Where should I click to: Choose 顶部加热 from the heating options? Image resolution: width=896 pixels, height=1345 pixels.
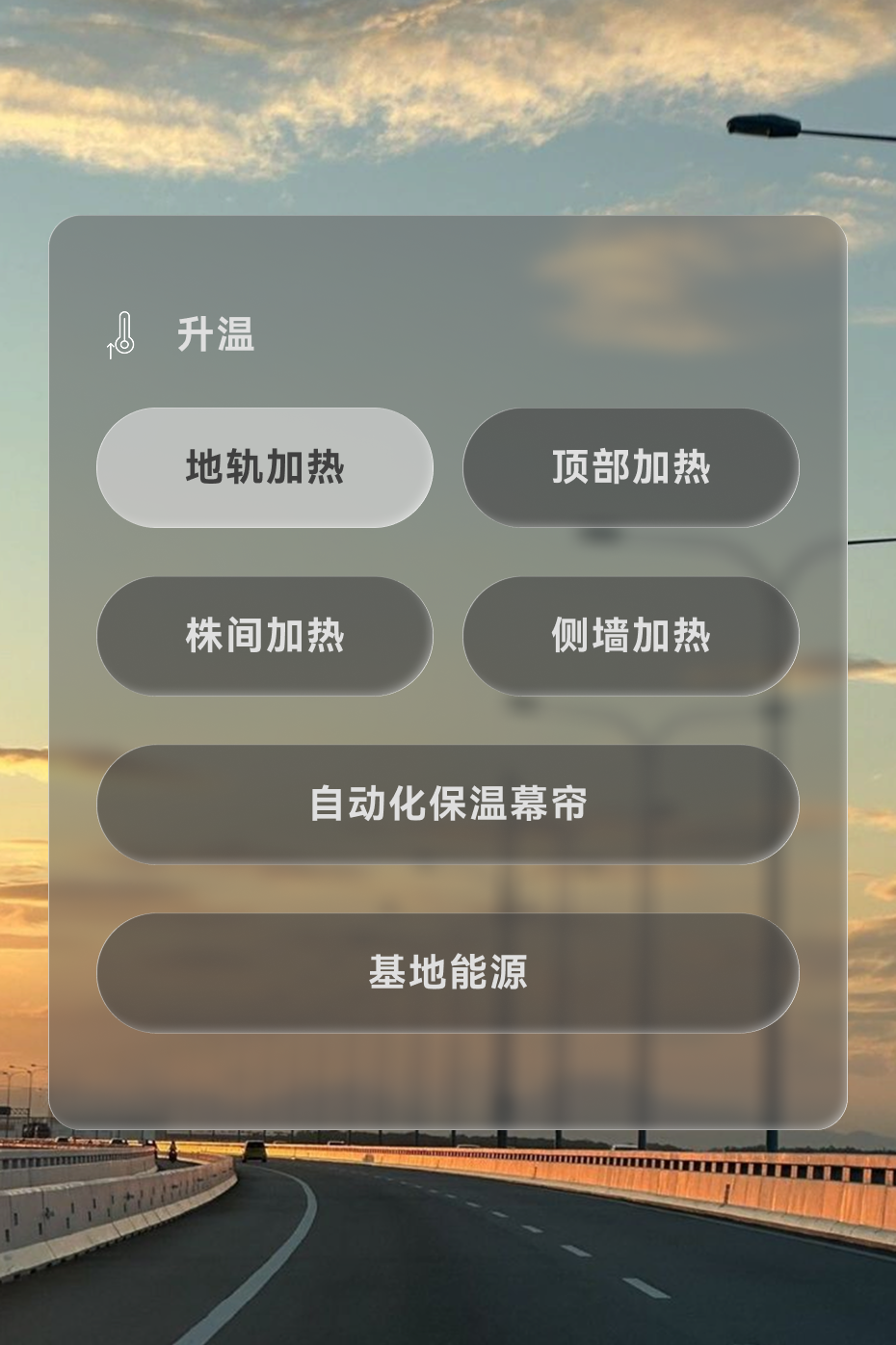pos(631,467)
